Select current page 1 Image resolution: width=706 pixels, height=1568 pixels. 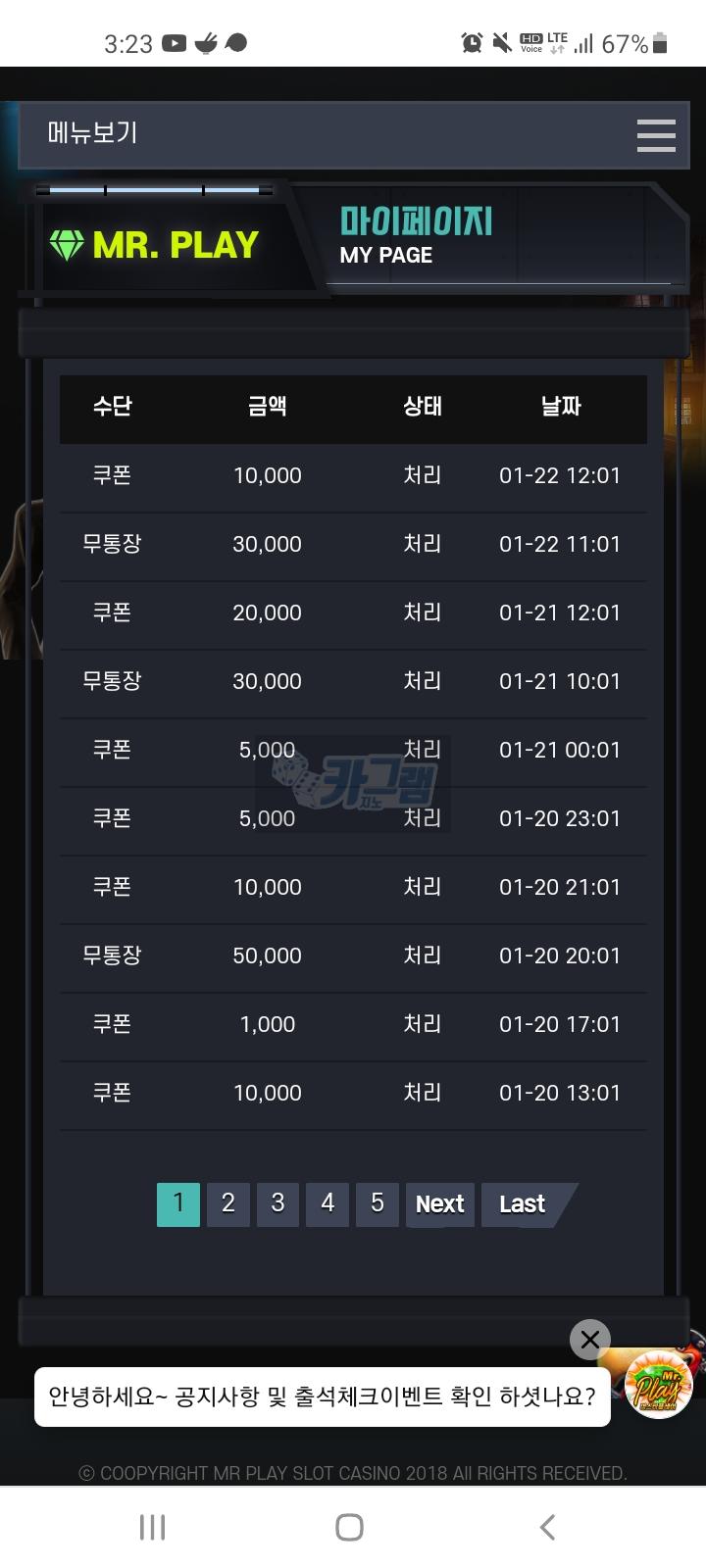177,1203
